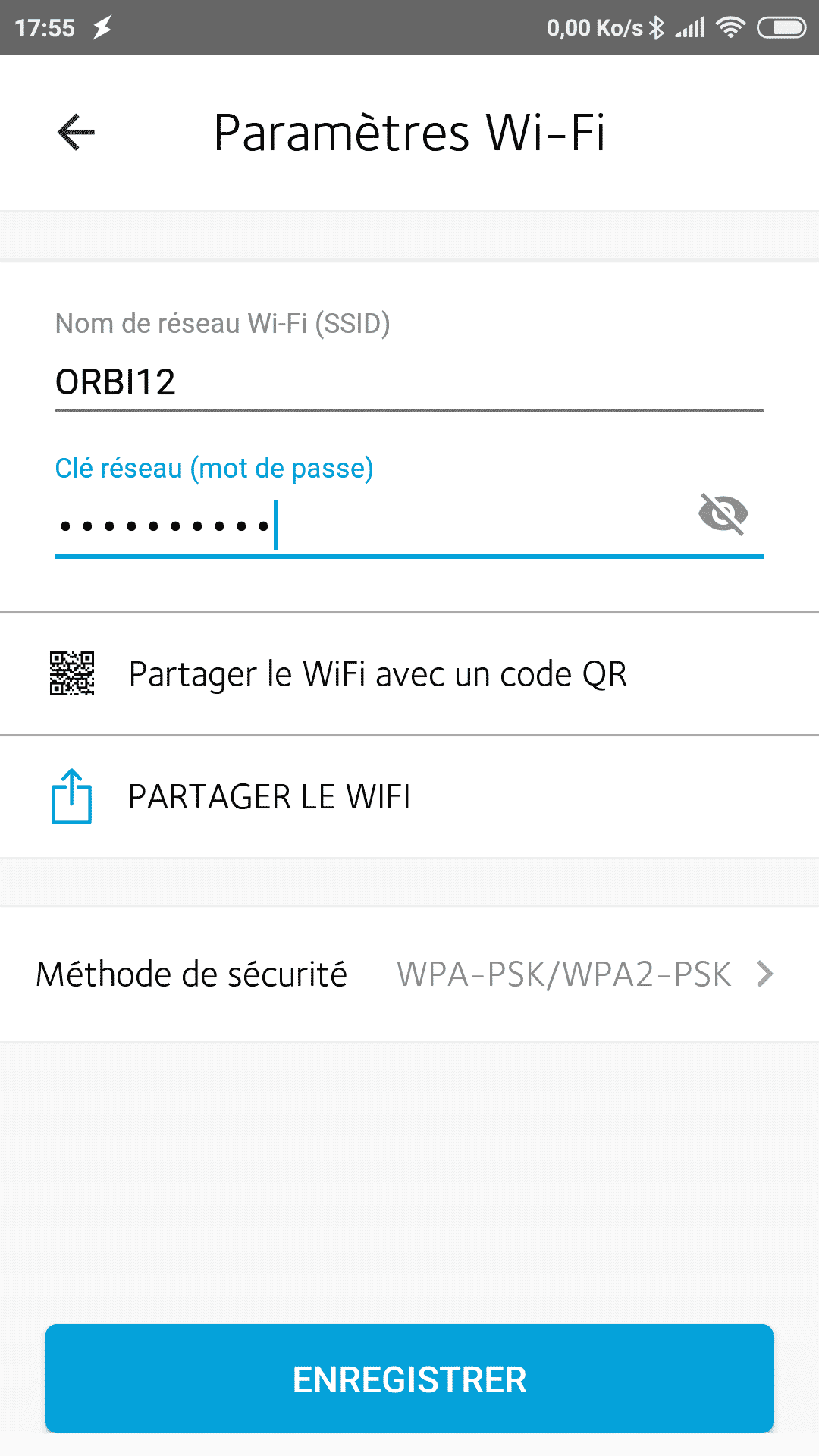Focus the network key password field
Viewport: 819px width, 1456px height.
tap(372, 526)
